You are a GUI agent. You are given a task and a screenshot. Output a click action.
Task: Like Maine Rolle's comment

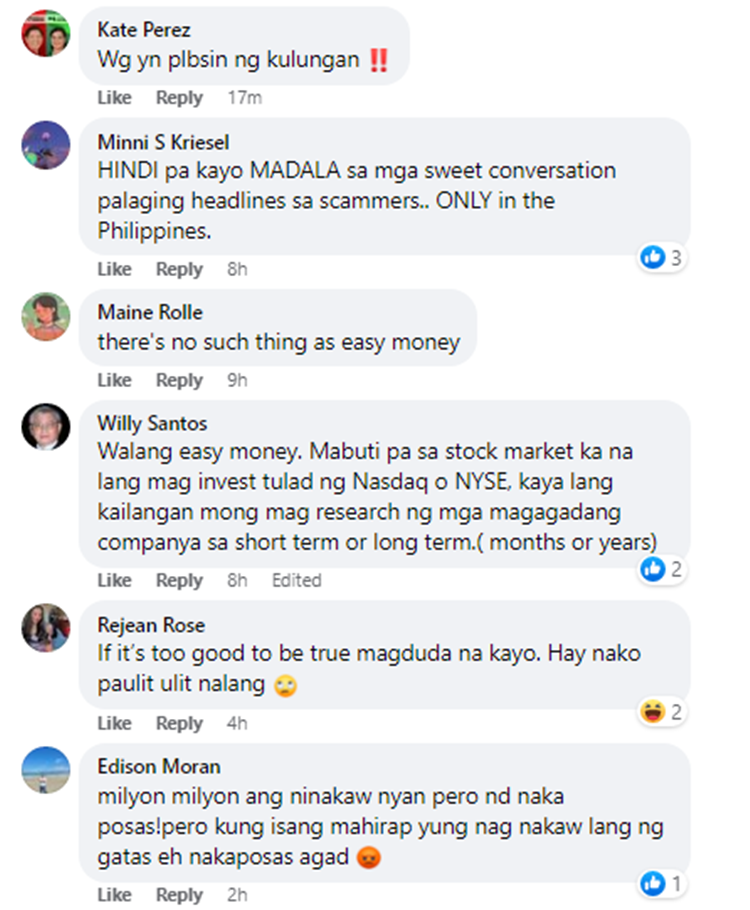(114, 380)
